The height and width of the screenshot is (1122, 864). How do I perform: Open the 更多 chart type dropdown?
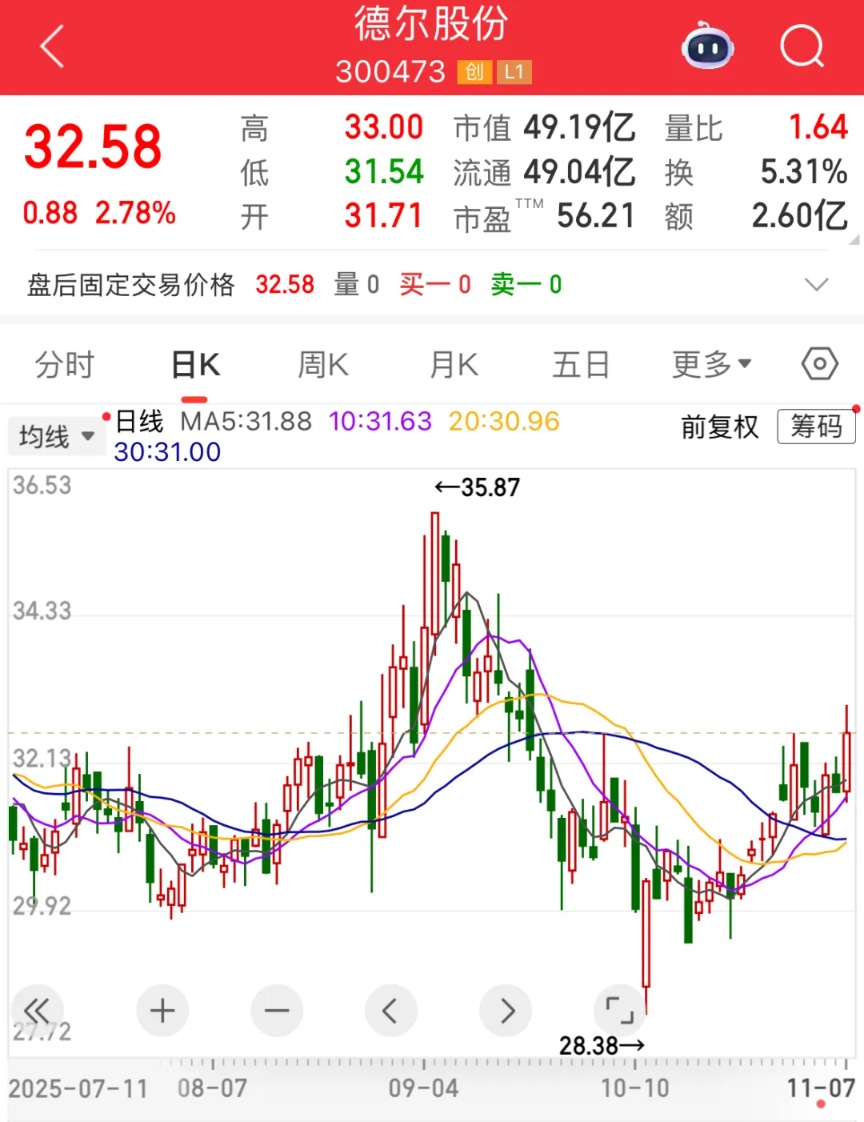711,364
